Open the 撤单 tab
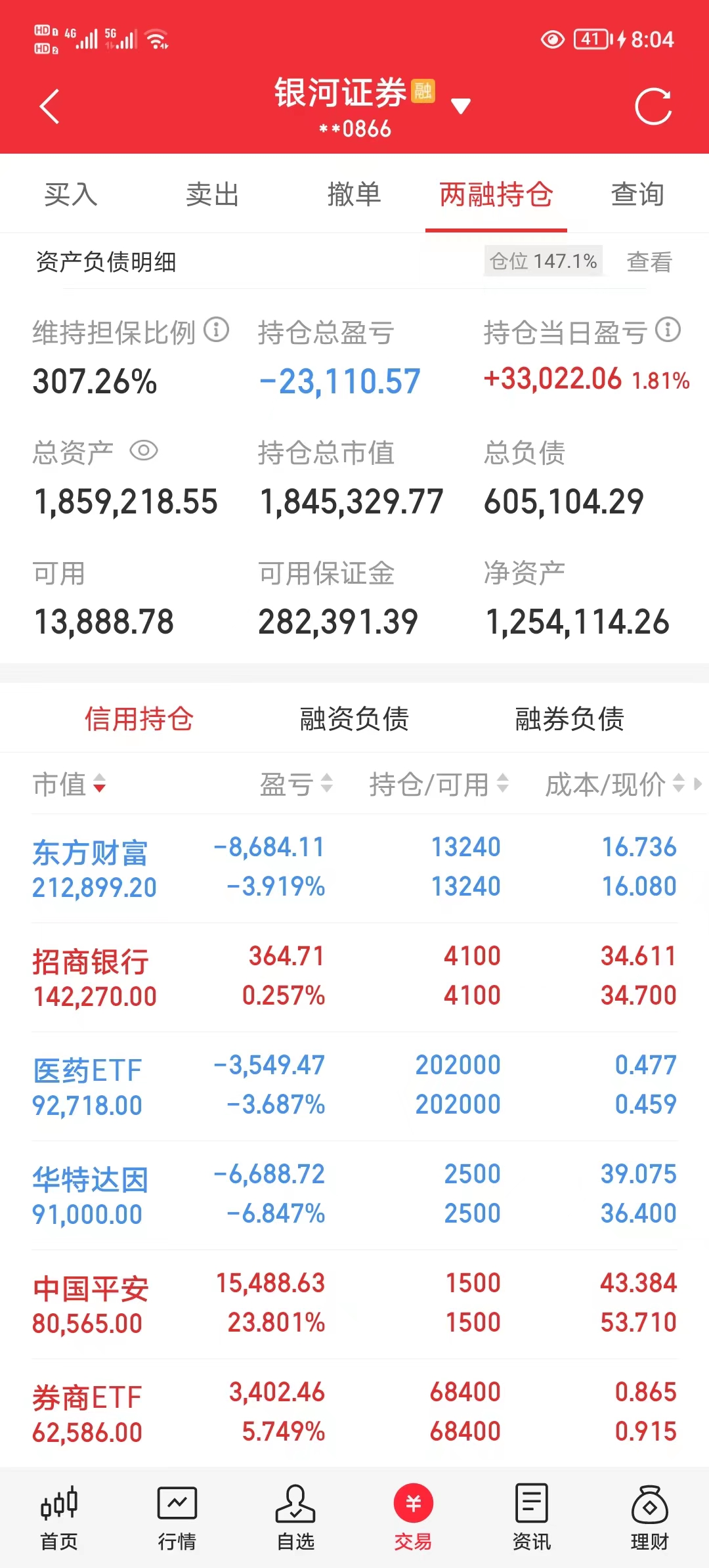Screen dimensions: 709x1568 [354, 194]
